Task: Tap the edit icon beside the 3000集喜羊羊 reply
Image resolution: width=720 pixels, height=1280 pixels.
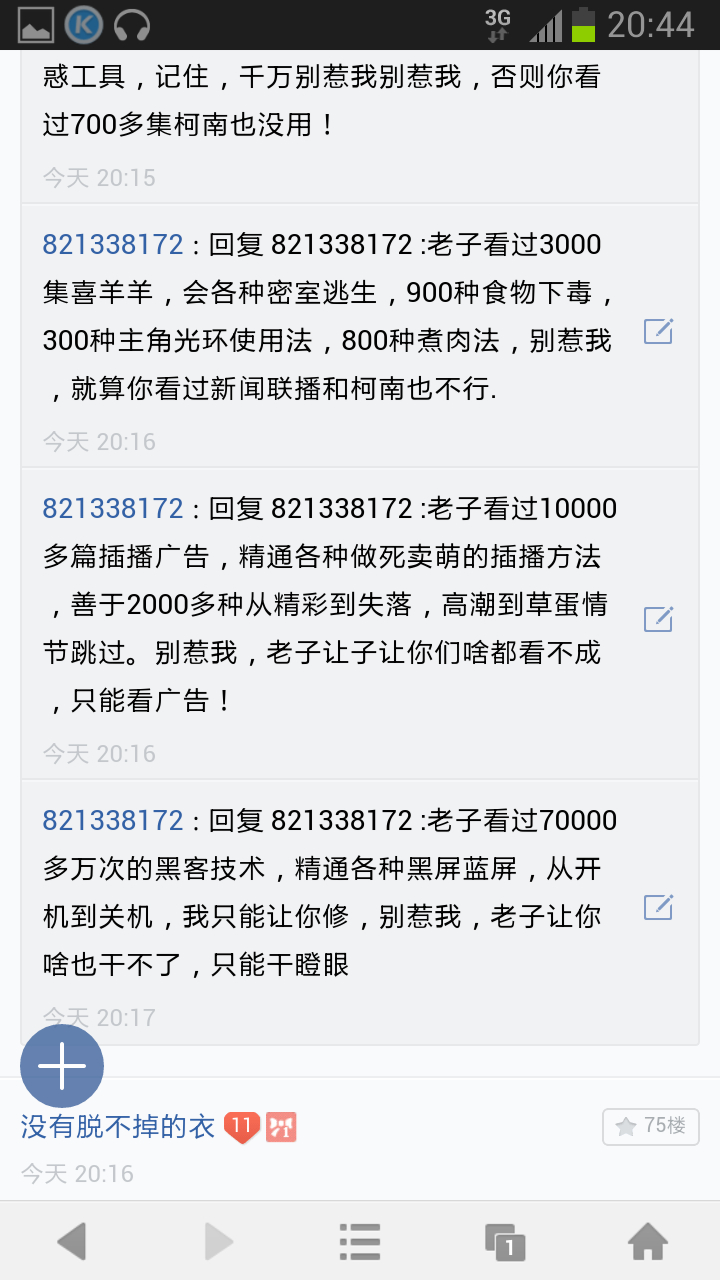Action: [x=658, y=331]
